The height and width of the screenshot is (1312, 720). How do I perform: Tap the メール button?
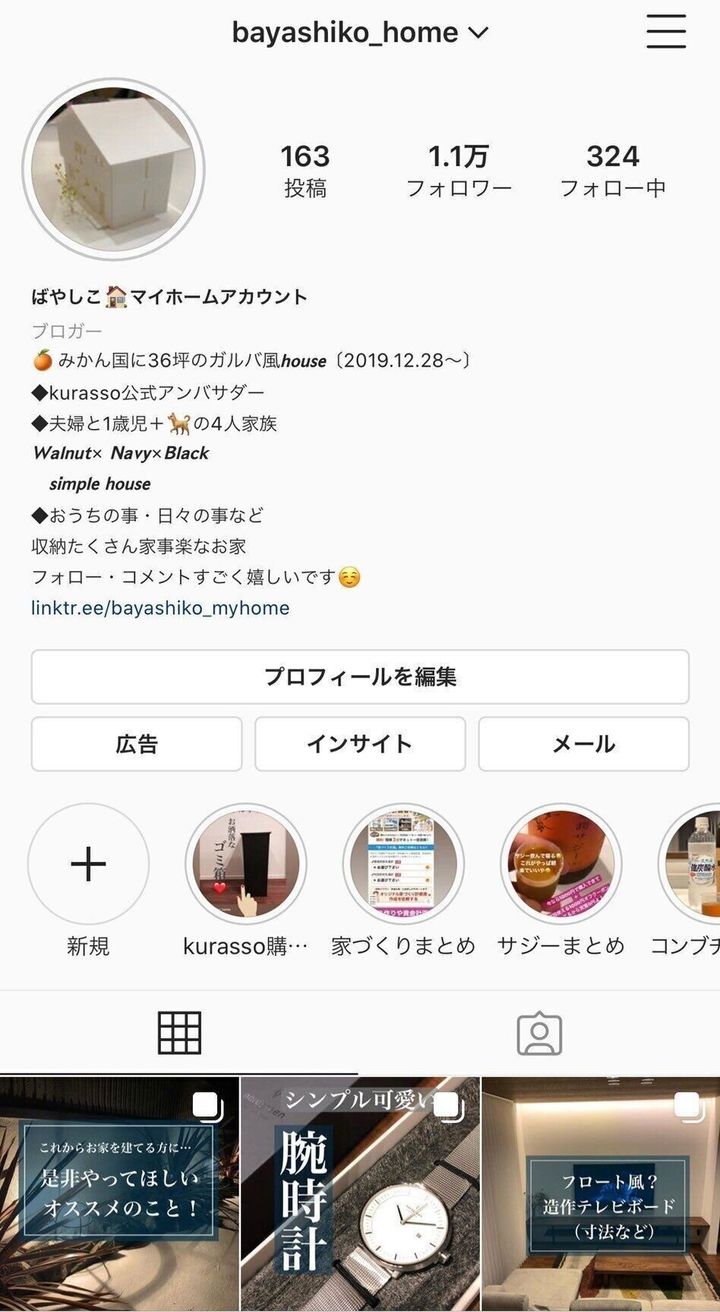[x=584, y=744]
